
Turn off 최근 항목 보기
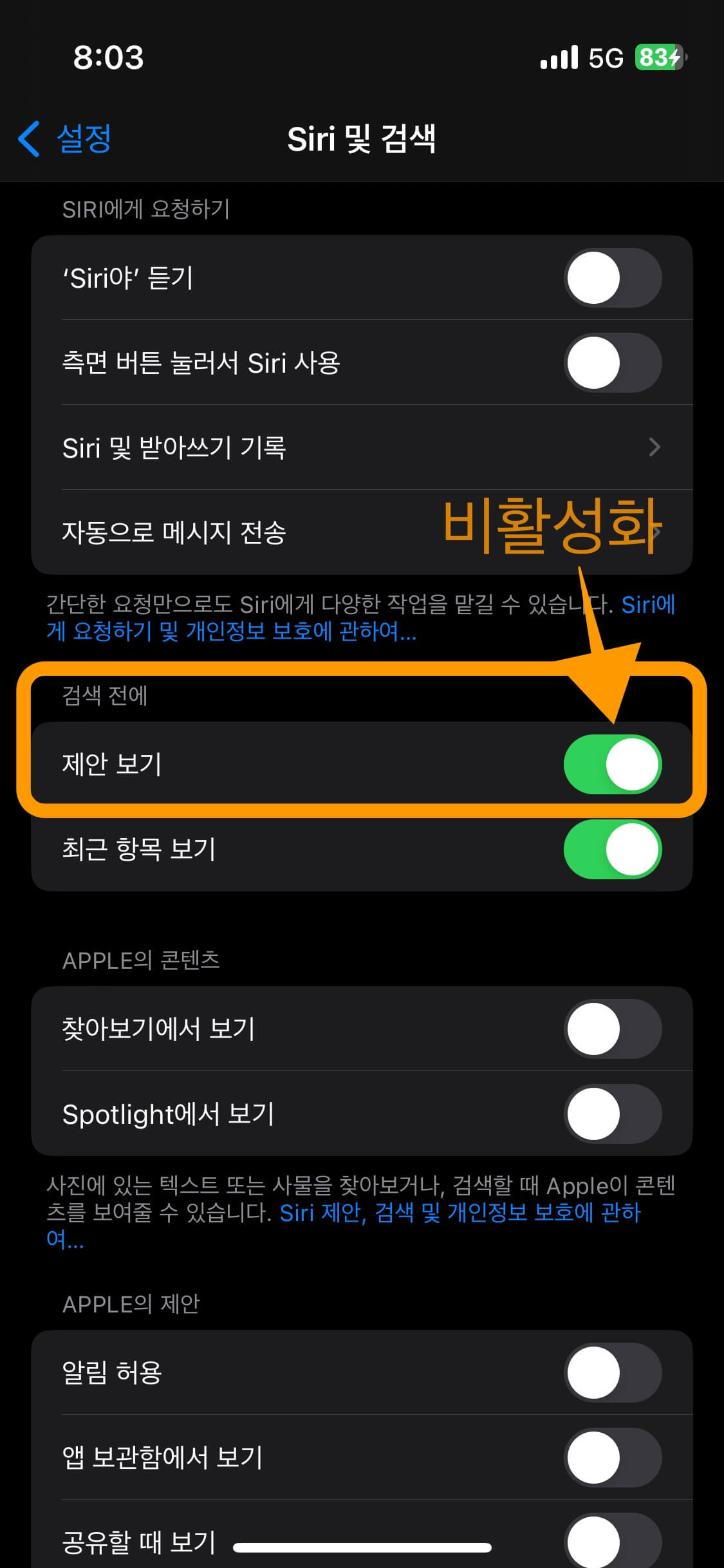click(x=611, y=851)
